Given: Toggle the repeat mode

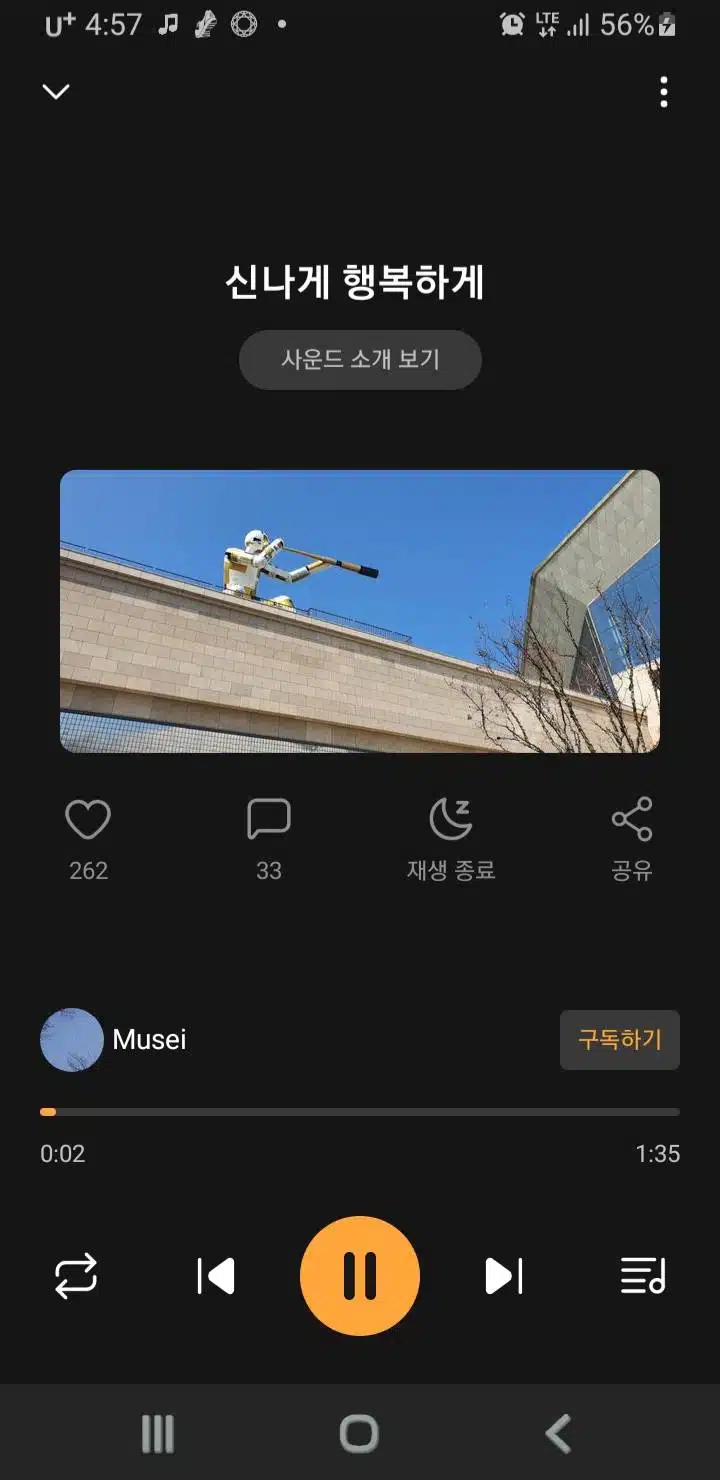Looking at the screenshot, I should point(76,1276).
